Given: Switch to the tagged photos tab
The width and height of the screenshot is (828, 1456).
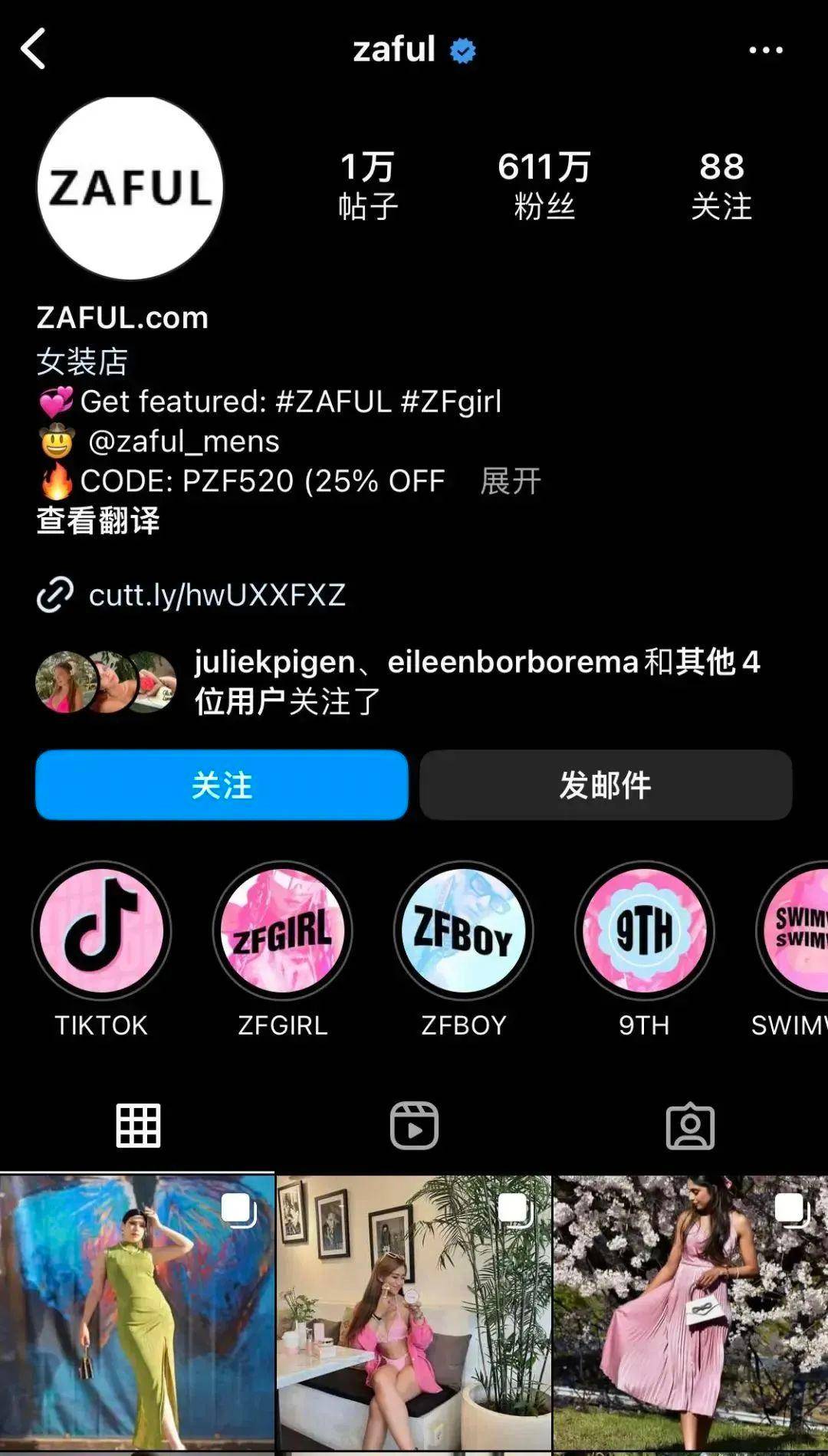Looking at the screenshot, I should pos(690,1126).
